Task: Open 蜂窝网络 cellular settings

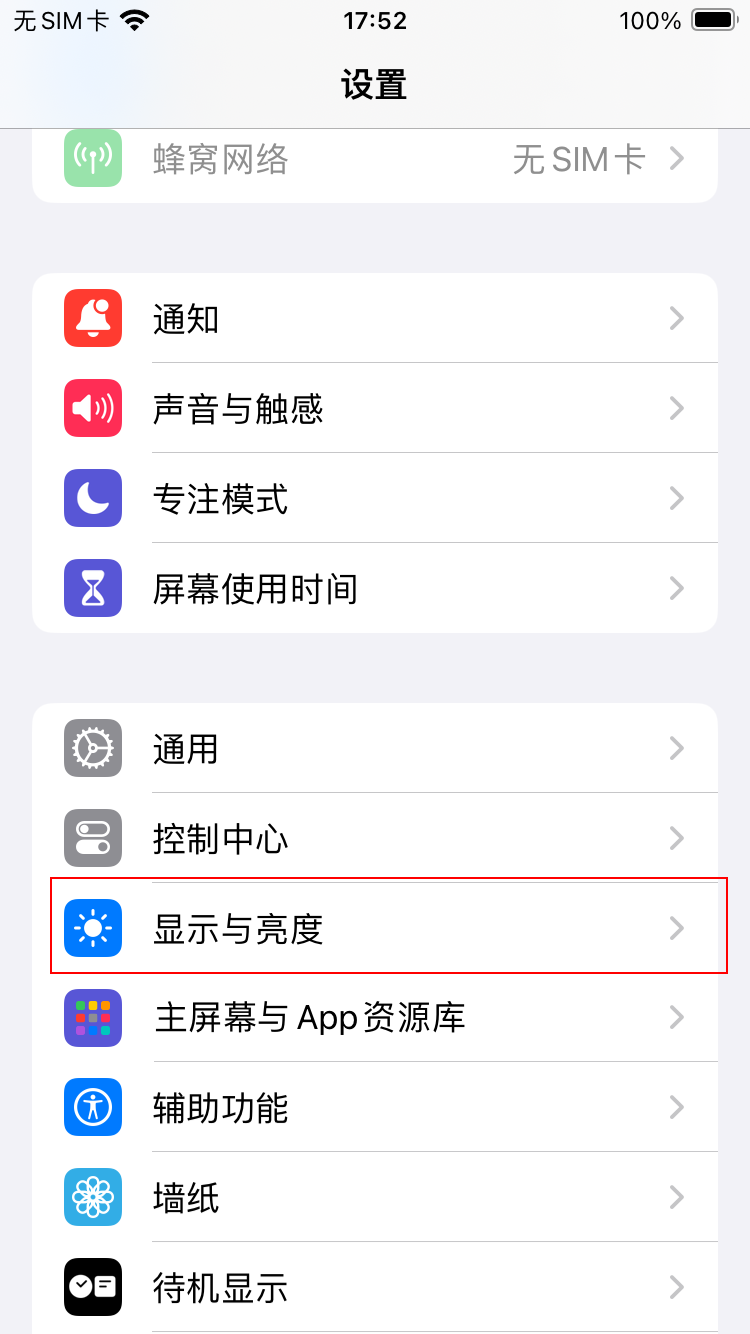Action: click(374, 160)
